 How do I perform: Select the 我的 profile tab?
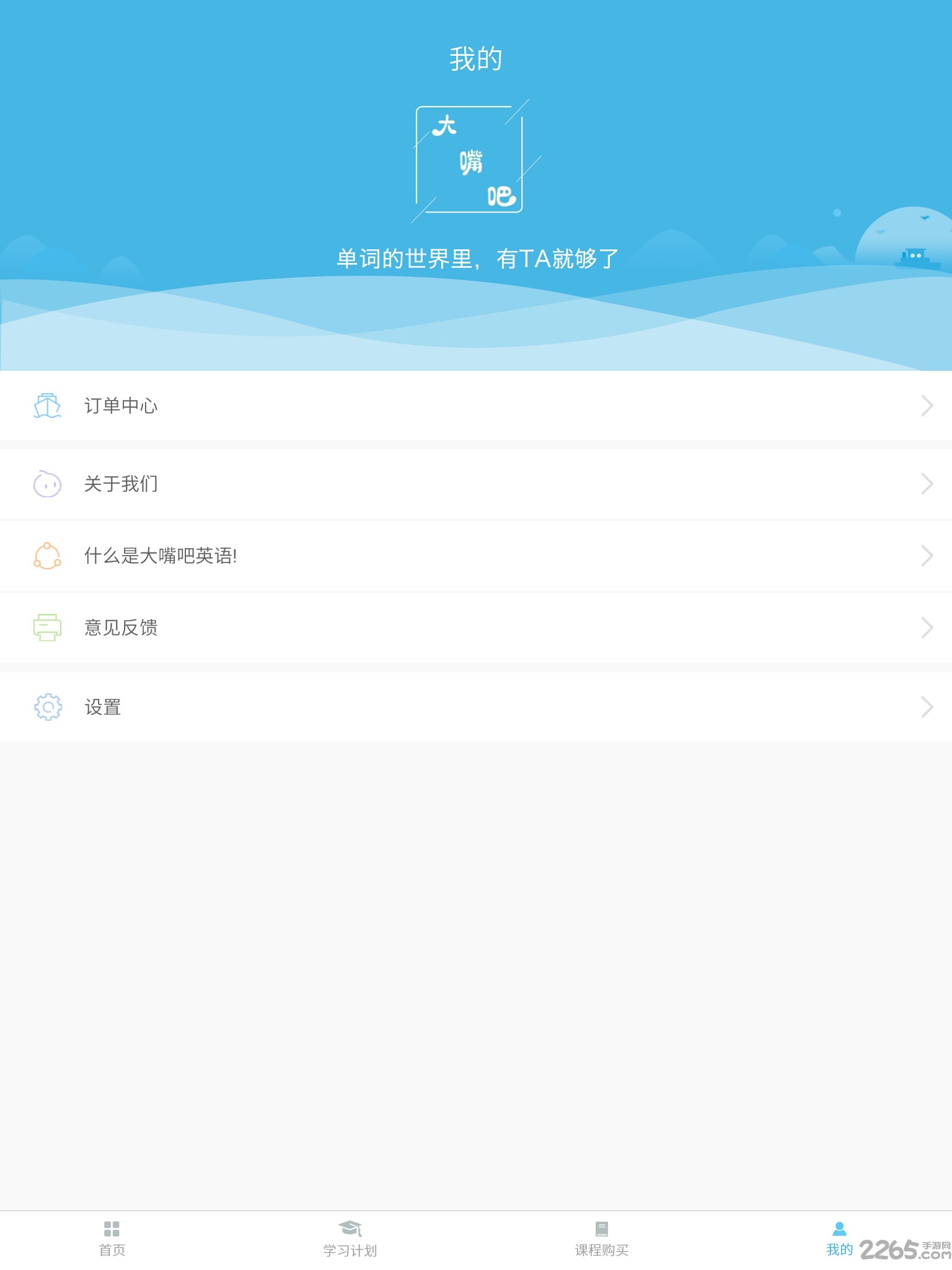coord(839,1238)
